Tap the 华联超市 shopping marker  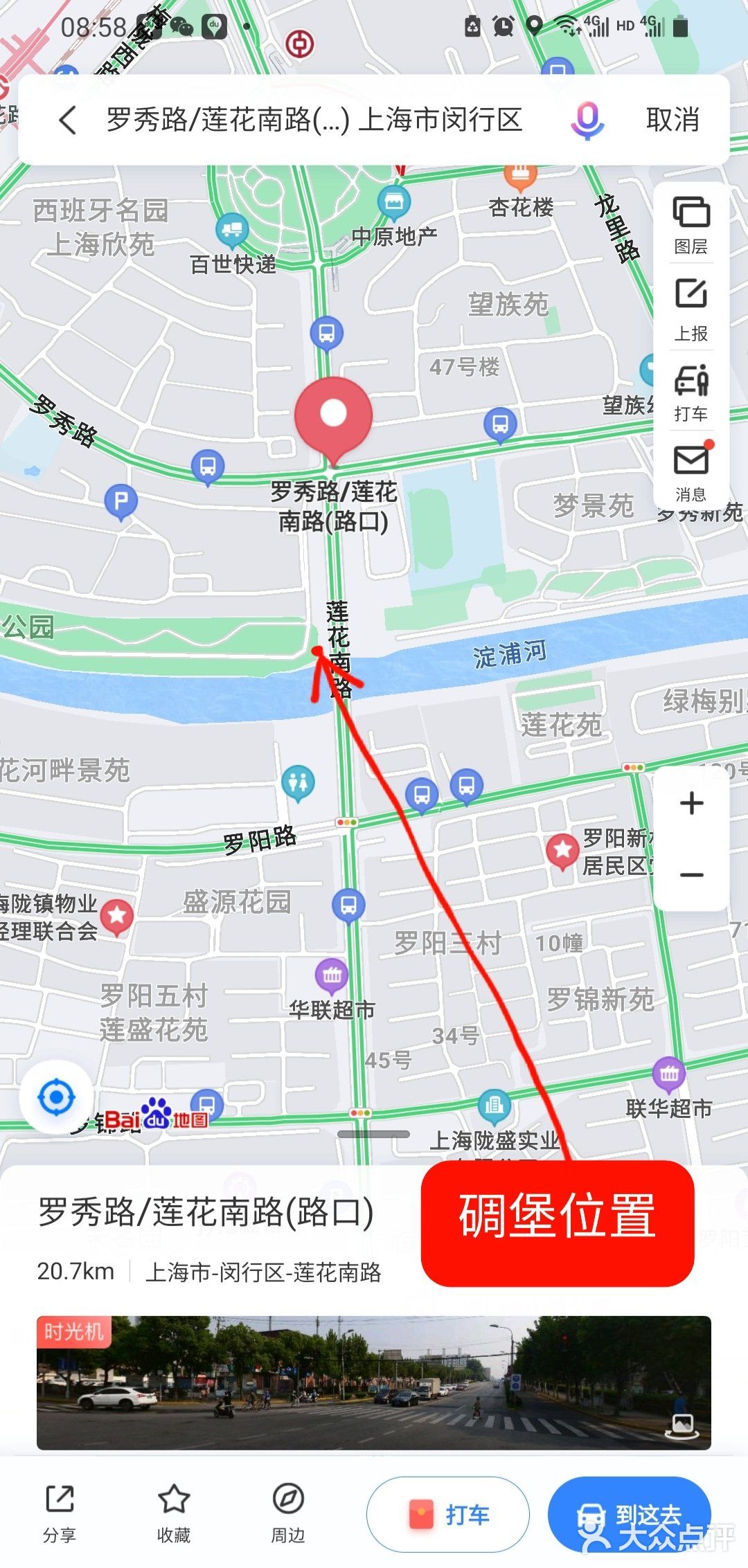coord(332,976)
